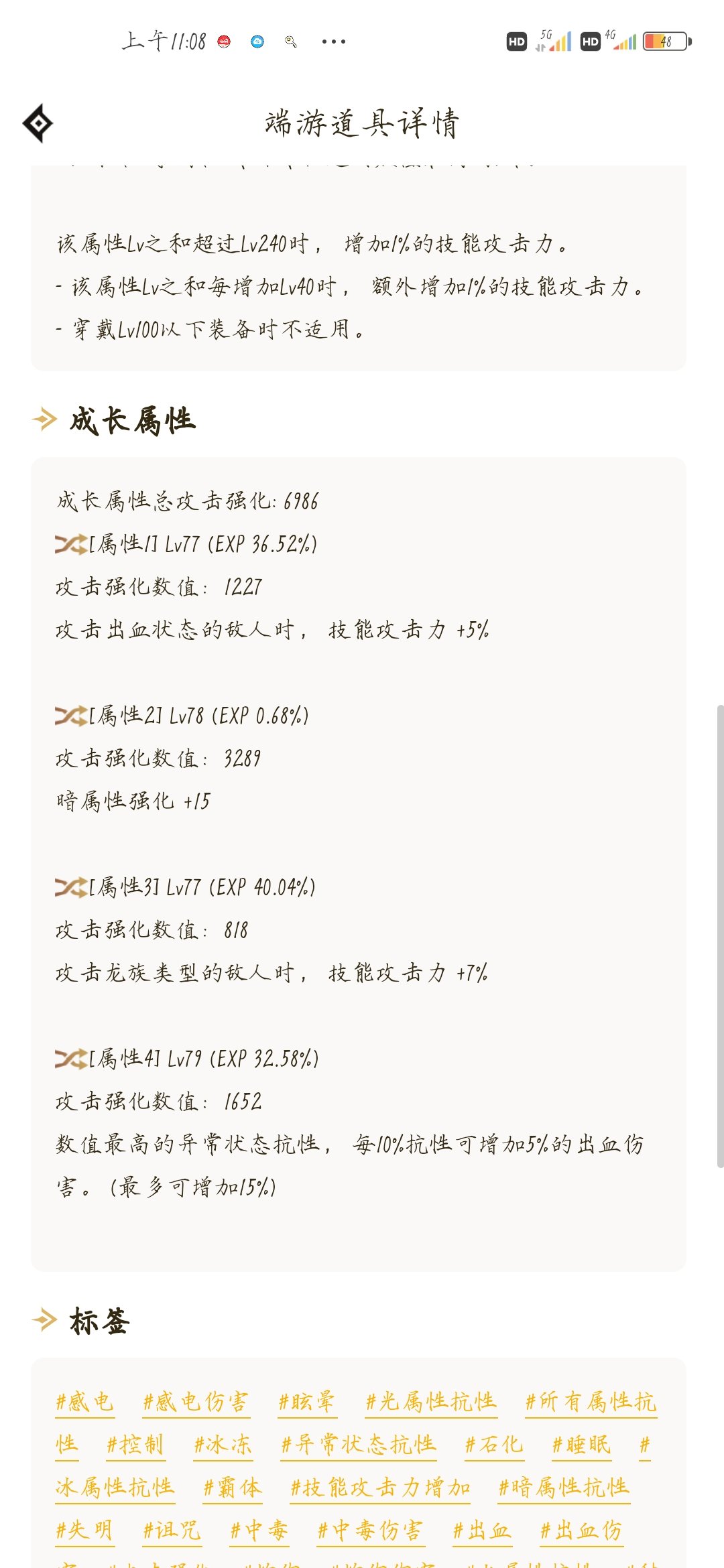This screenshot has width=724, height=1568.
Task: Tap the #出血 tag
Action: 483,1530
